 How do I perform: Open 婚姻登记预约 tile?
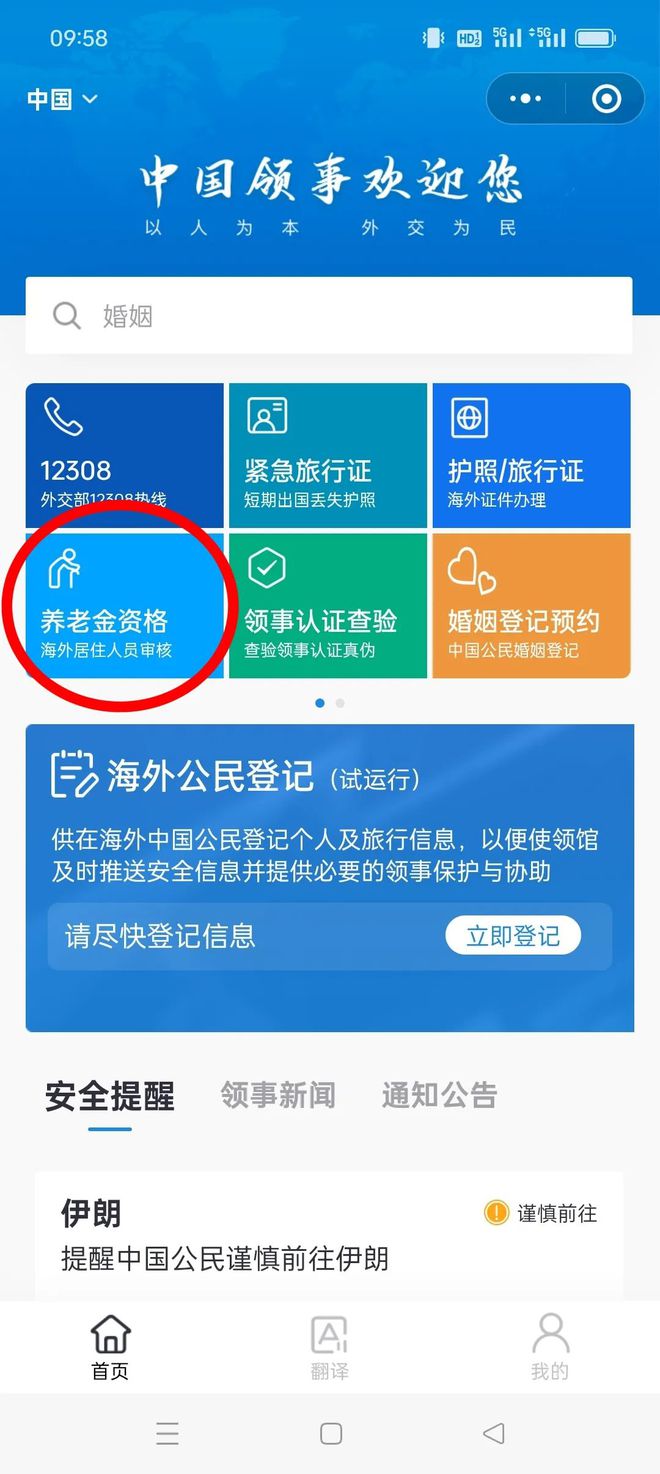pos(531,606)
